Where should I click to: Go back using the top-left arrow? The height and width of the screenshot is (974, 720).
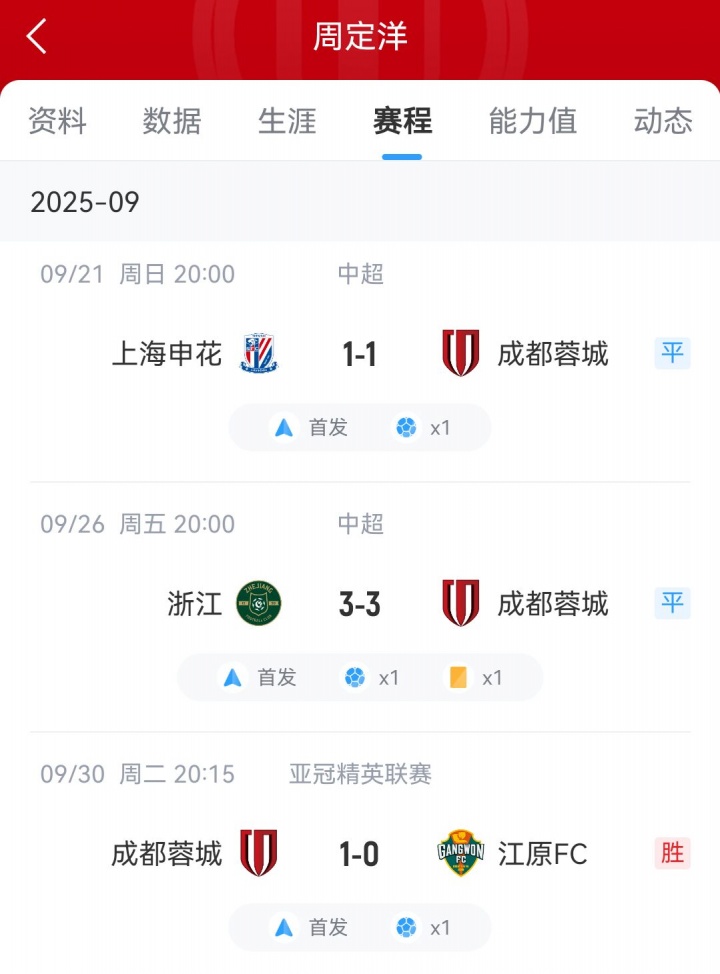[x=37, y=37]
